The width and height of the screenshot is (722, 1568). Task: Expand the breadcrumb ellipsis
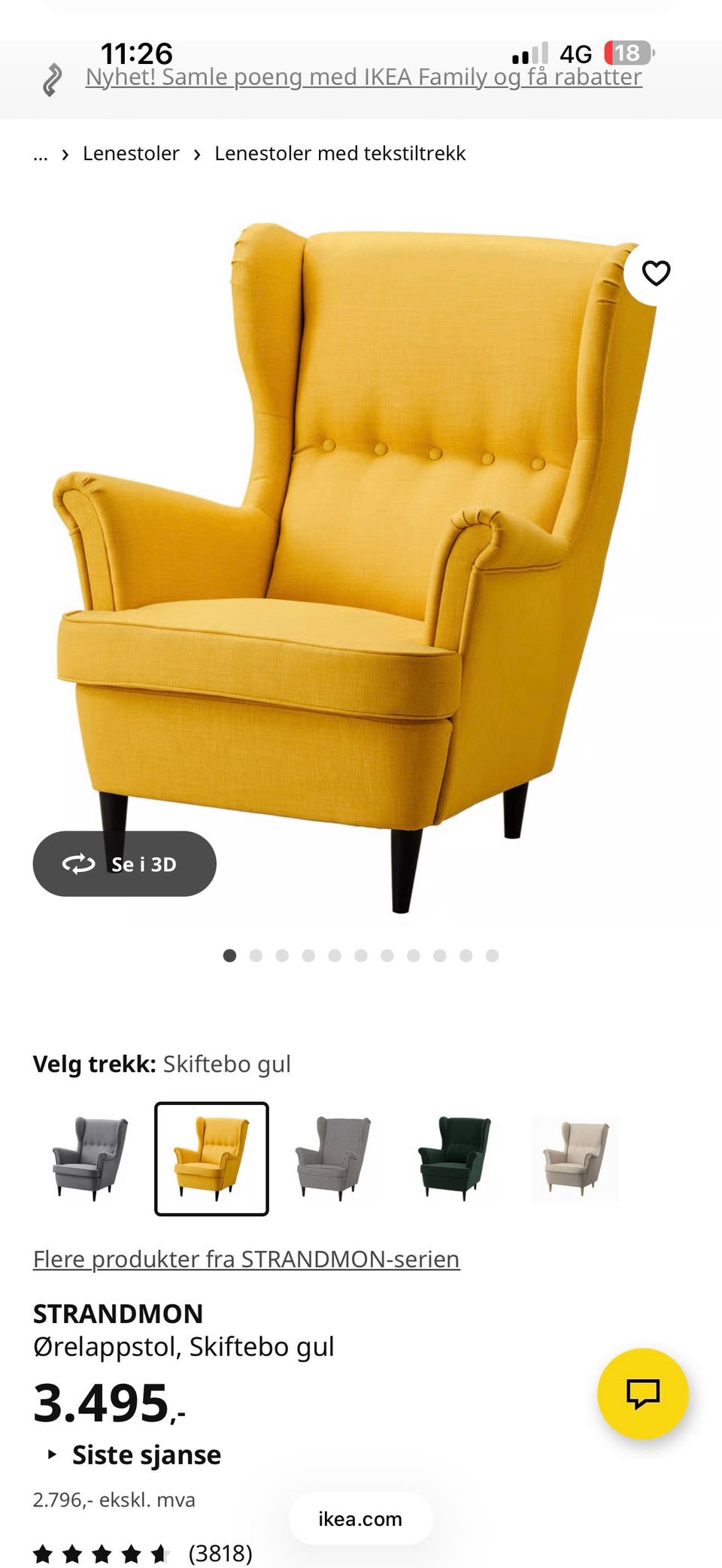(40, 153)
